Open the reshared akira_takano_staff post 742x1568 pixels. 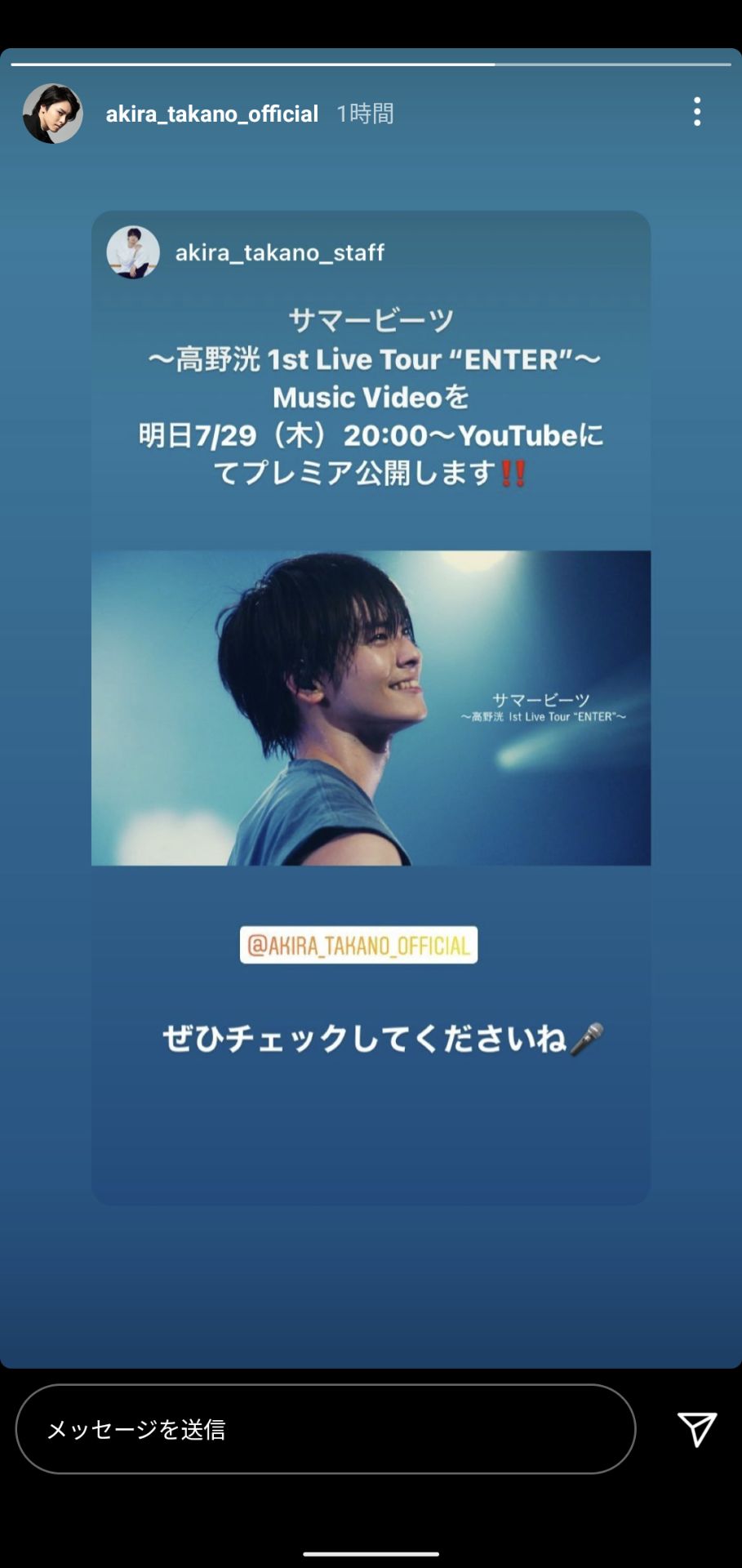(x=371, y=707)
